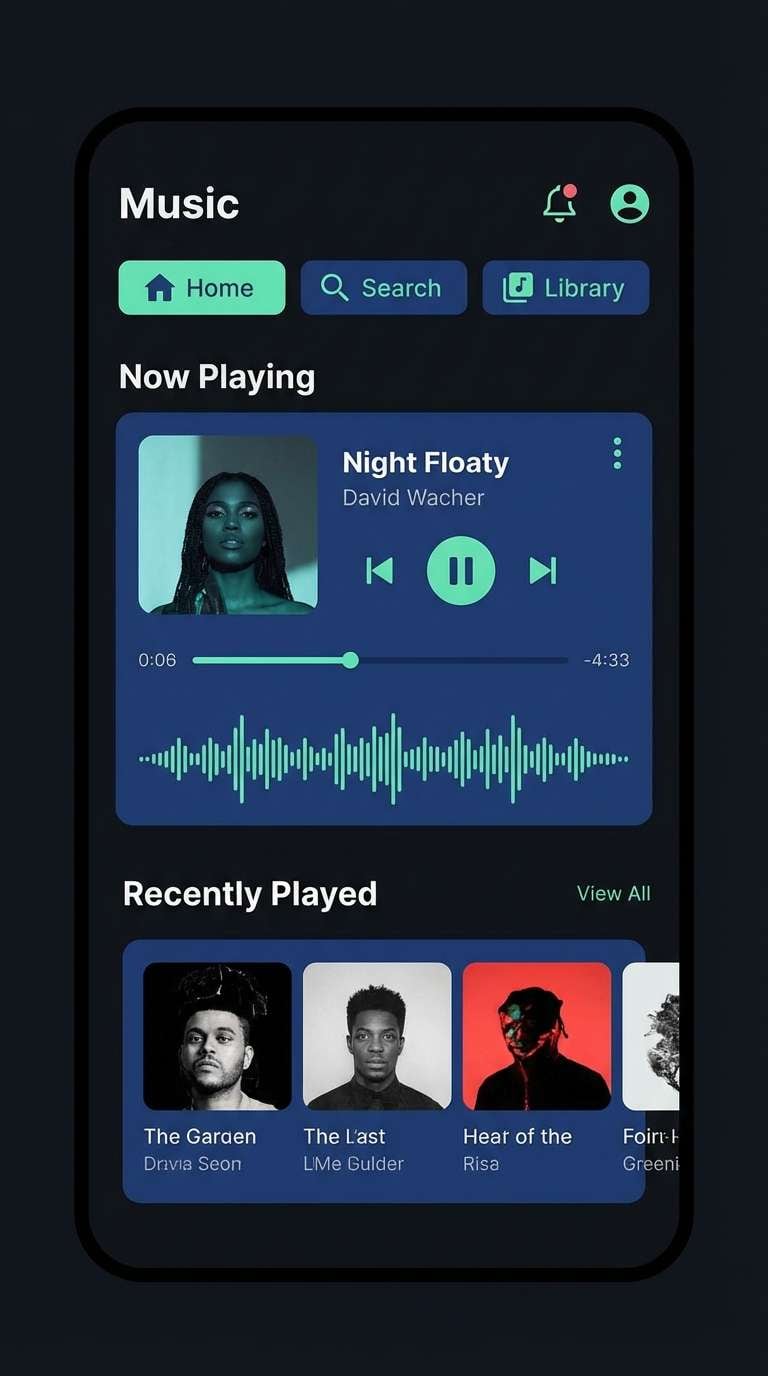The width and height of the screenshot is (768, 1376).
Task: Go back to the previous track
Action: tap(380, 571)
